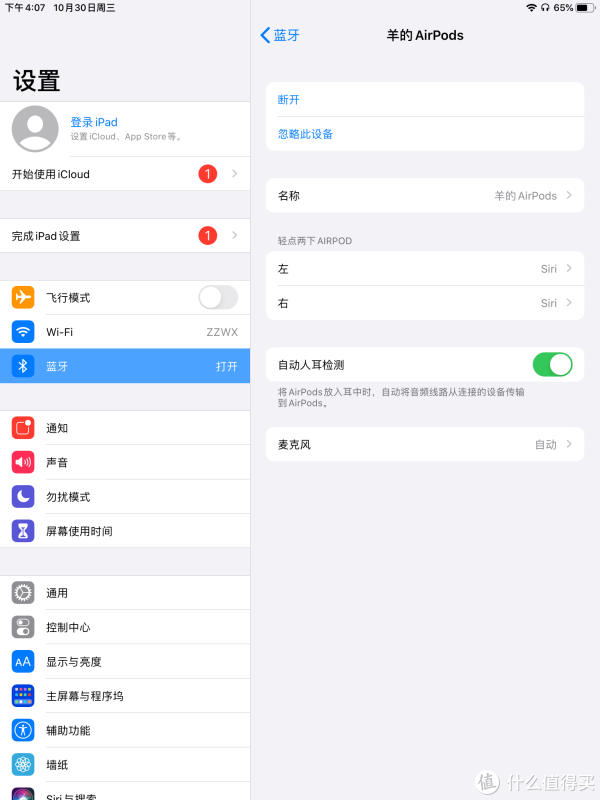This screenshot has width=600, height=800.
Task: Open Wi-Fi settings
Action: tap(125, 332)
